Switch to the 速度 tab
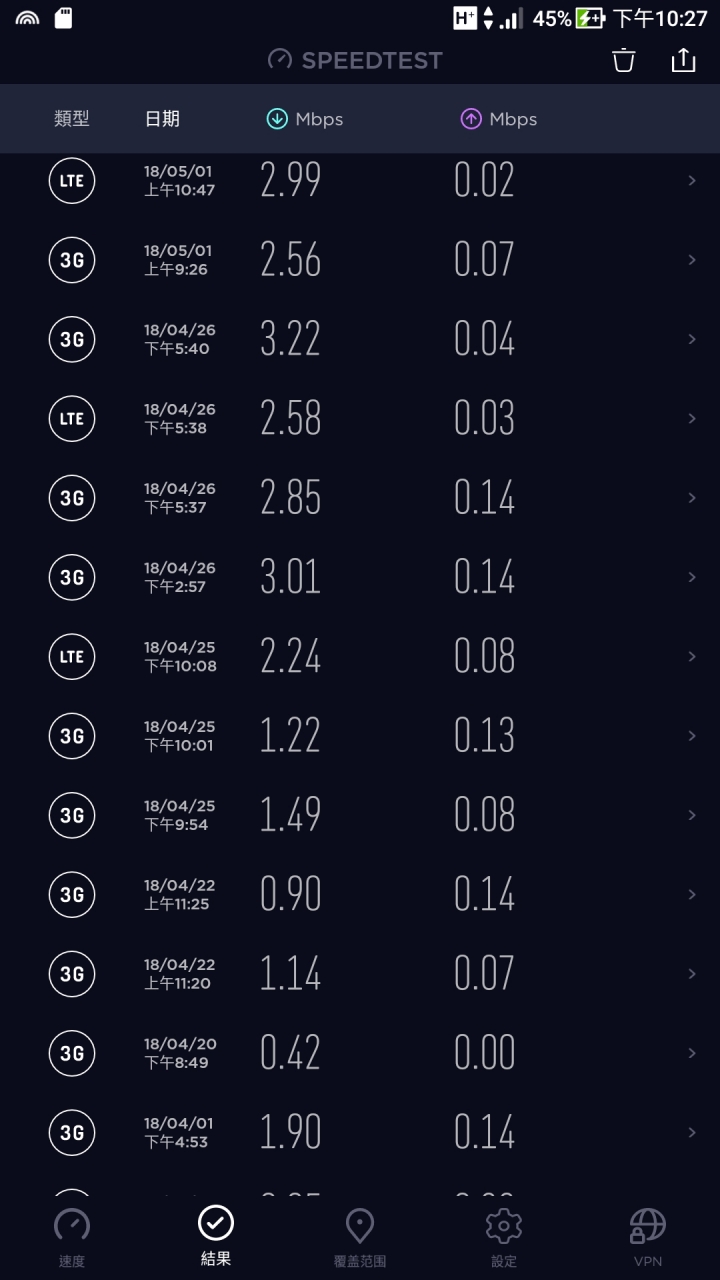Screen dimensions: 720x1280 click(72, 1238)
